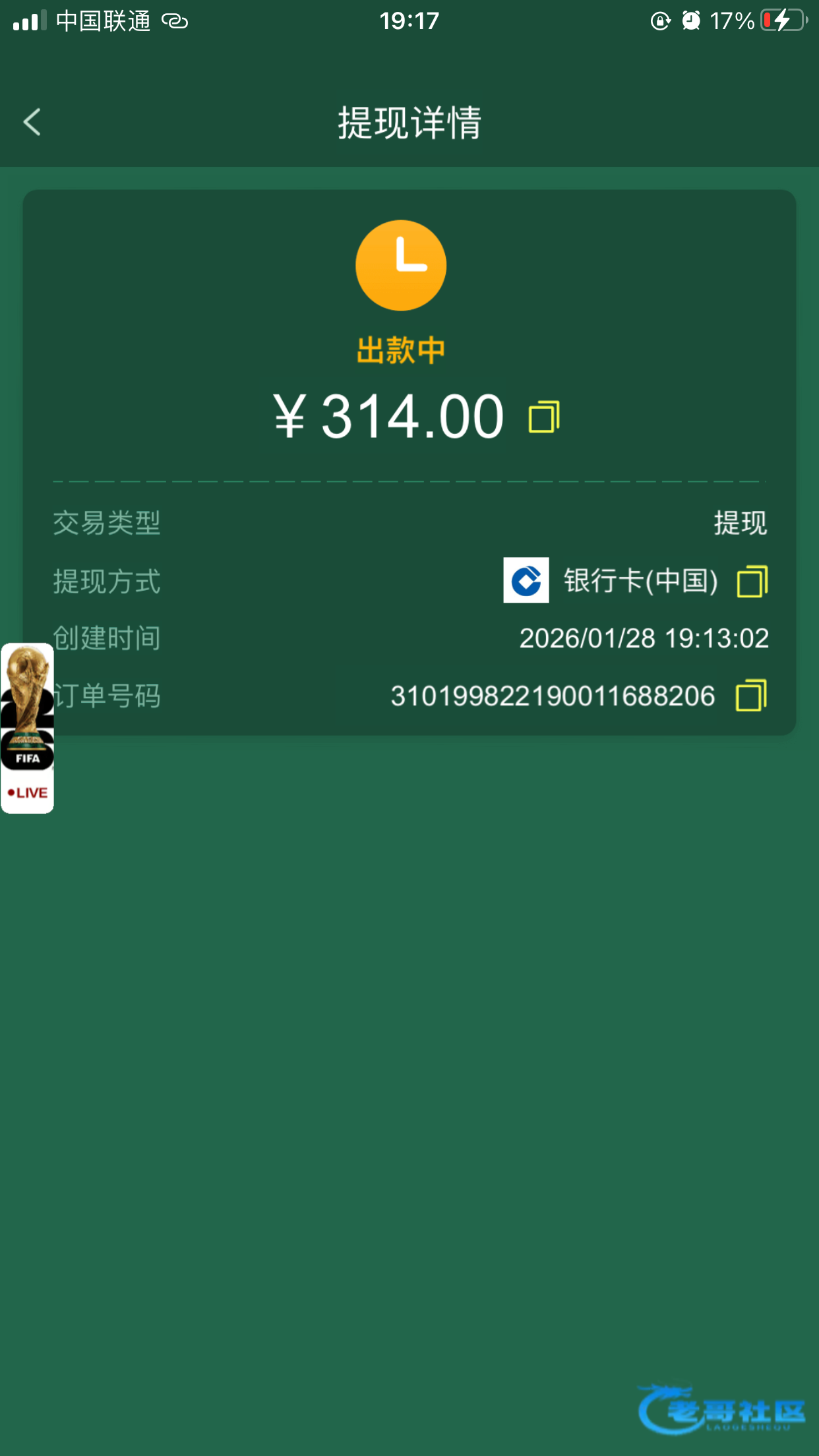Copy the ¥314.00 withdrawal amount
Screen dimensions: 819x1456
(x=544, y=417)
